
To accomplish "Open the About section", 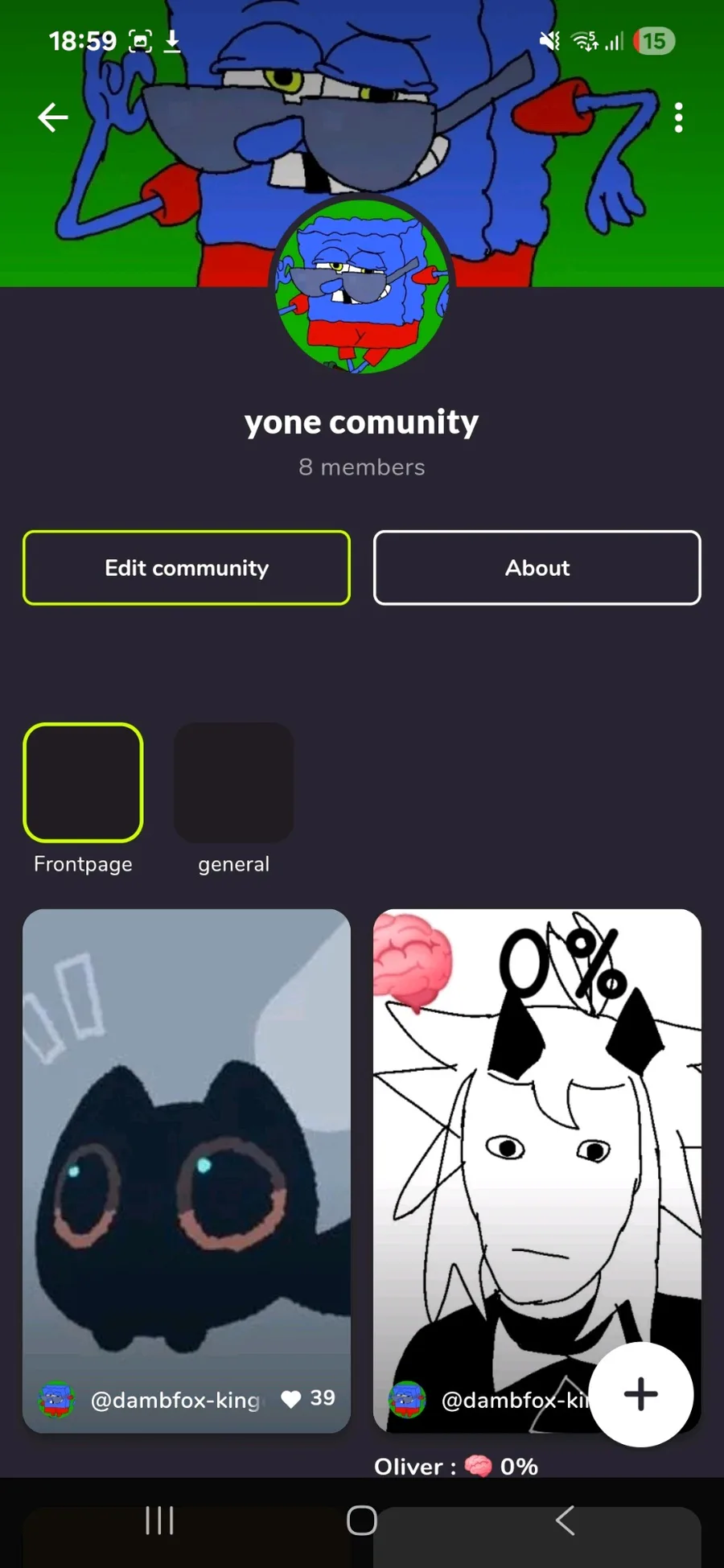I will tap(537, 568).
